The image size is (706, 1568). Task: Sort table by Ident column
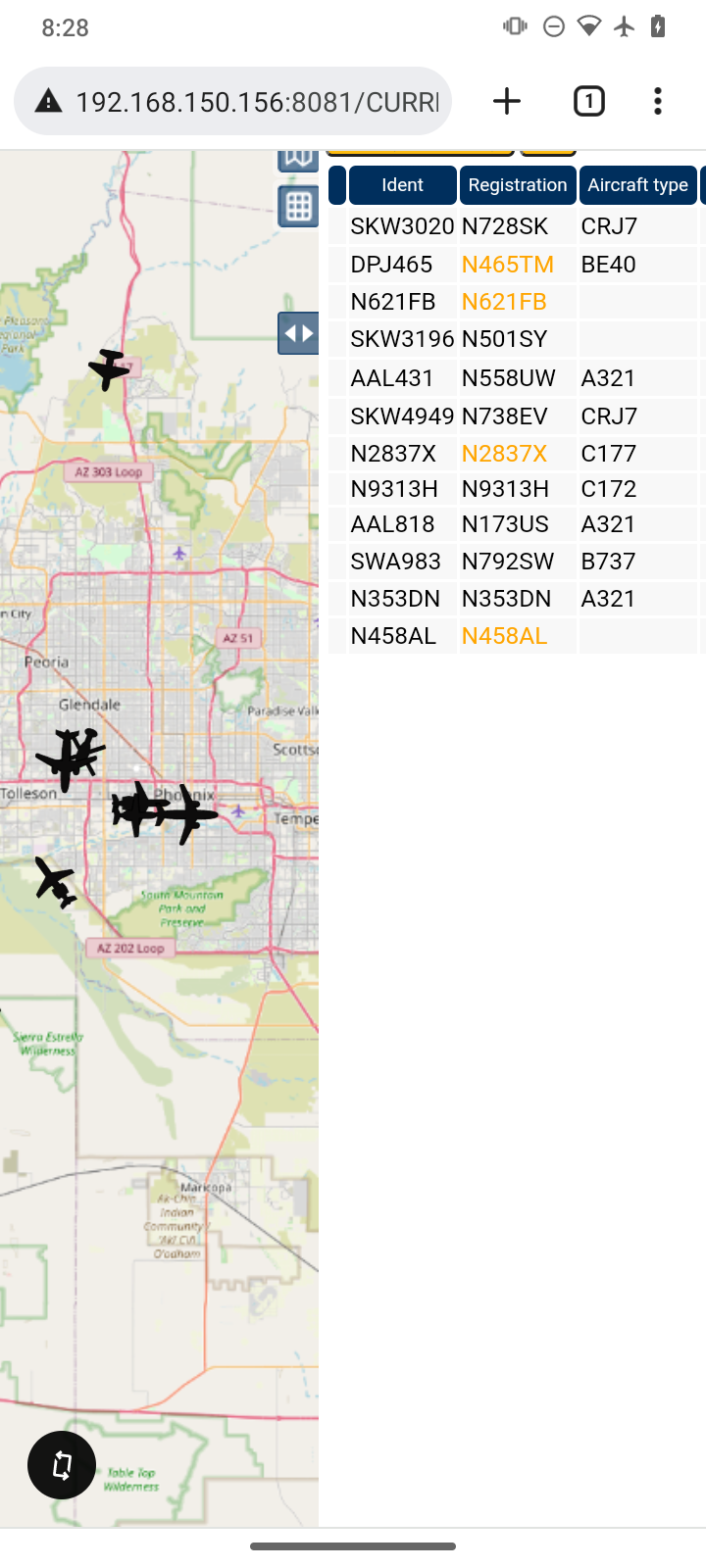[x=402, y=185]
